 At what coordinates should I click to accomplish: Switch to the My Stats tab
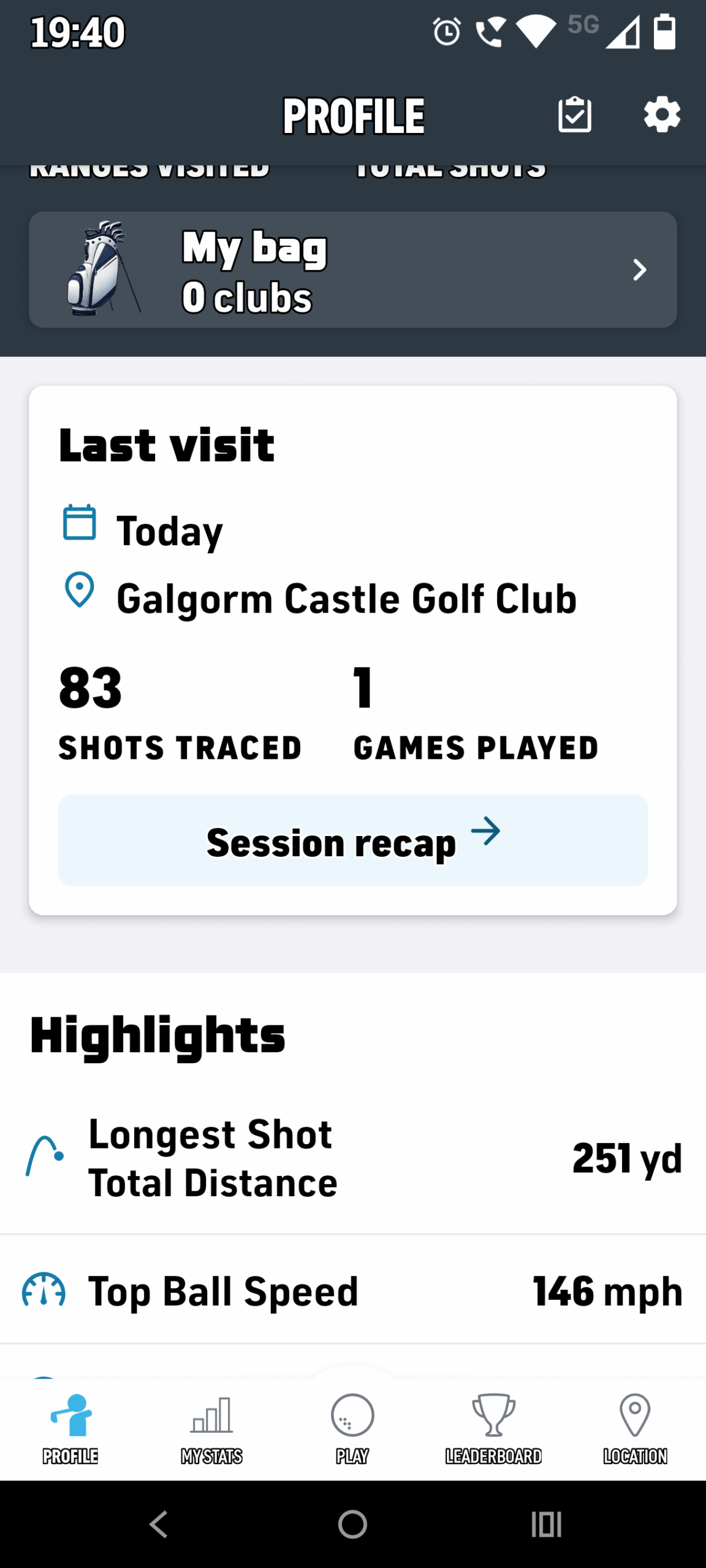211,1429
